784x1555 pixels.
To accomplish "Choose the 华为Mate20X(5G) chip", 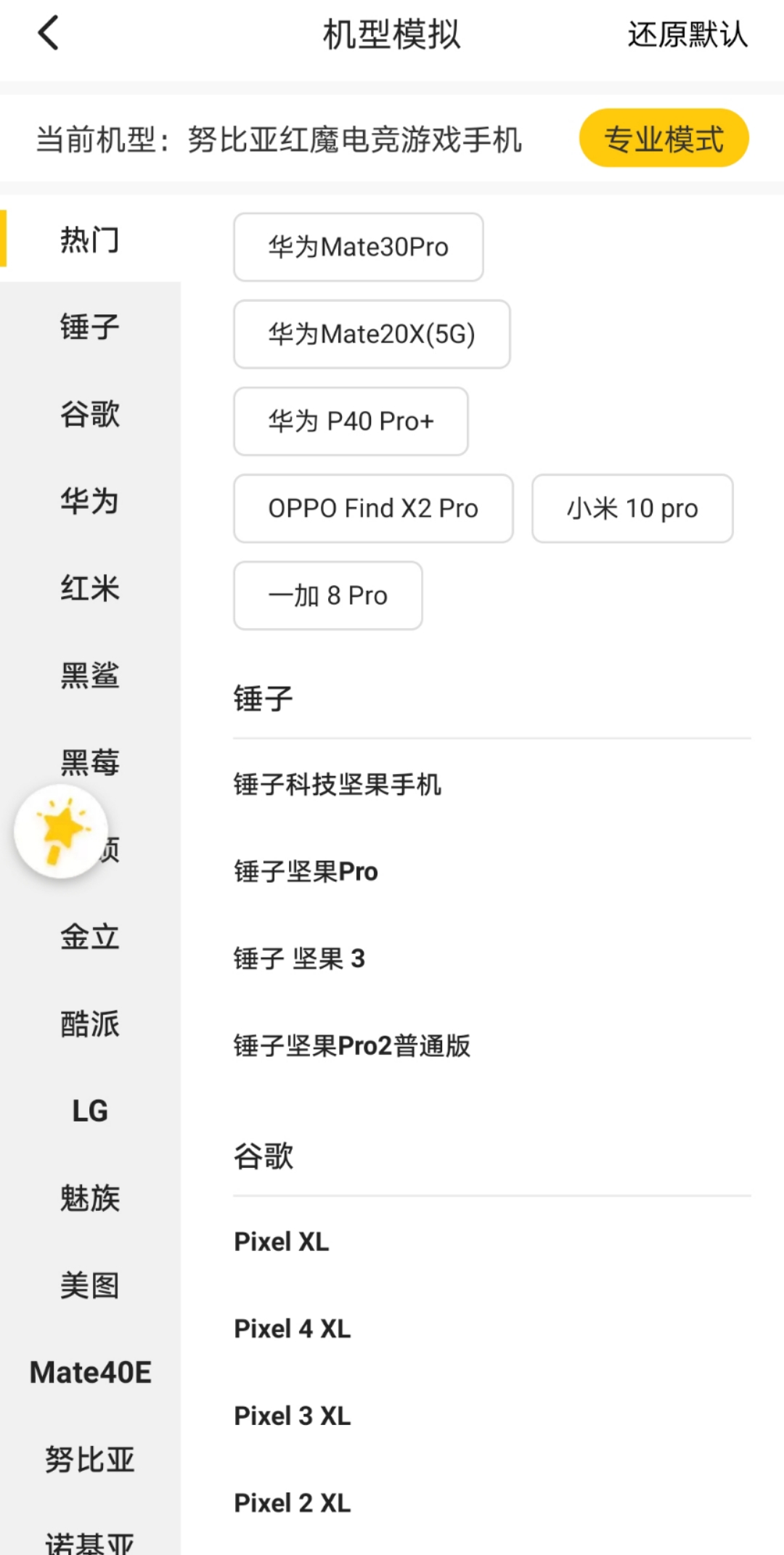I will coord(372,334).
